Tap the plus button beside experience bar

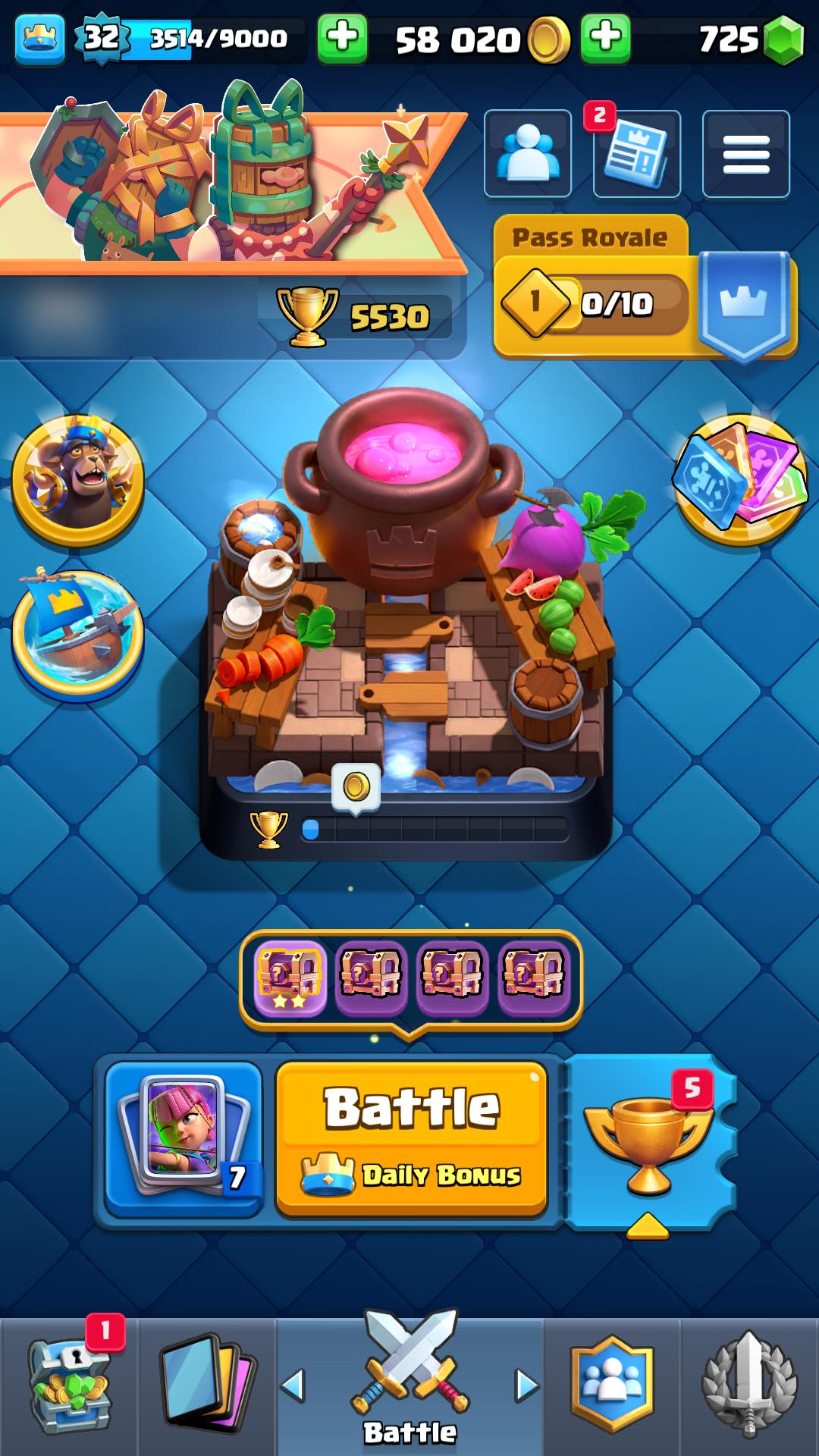click(342, 38)
